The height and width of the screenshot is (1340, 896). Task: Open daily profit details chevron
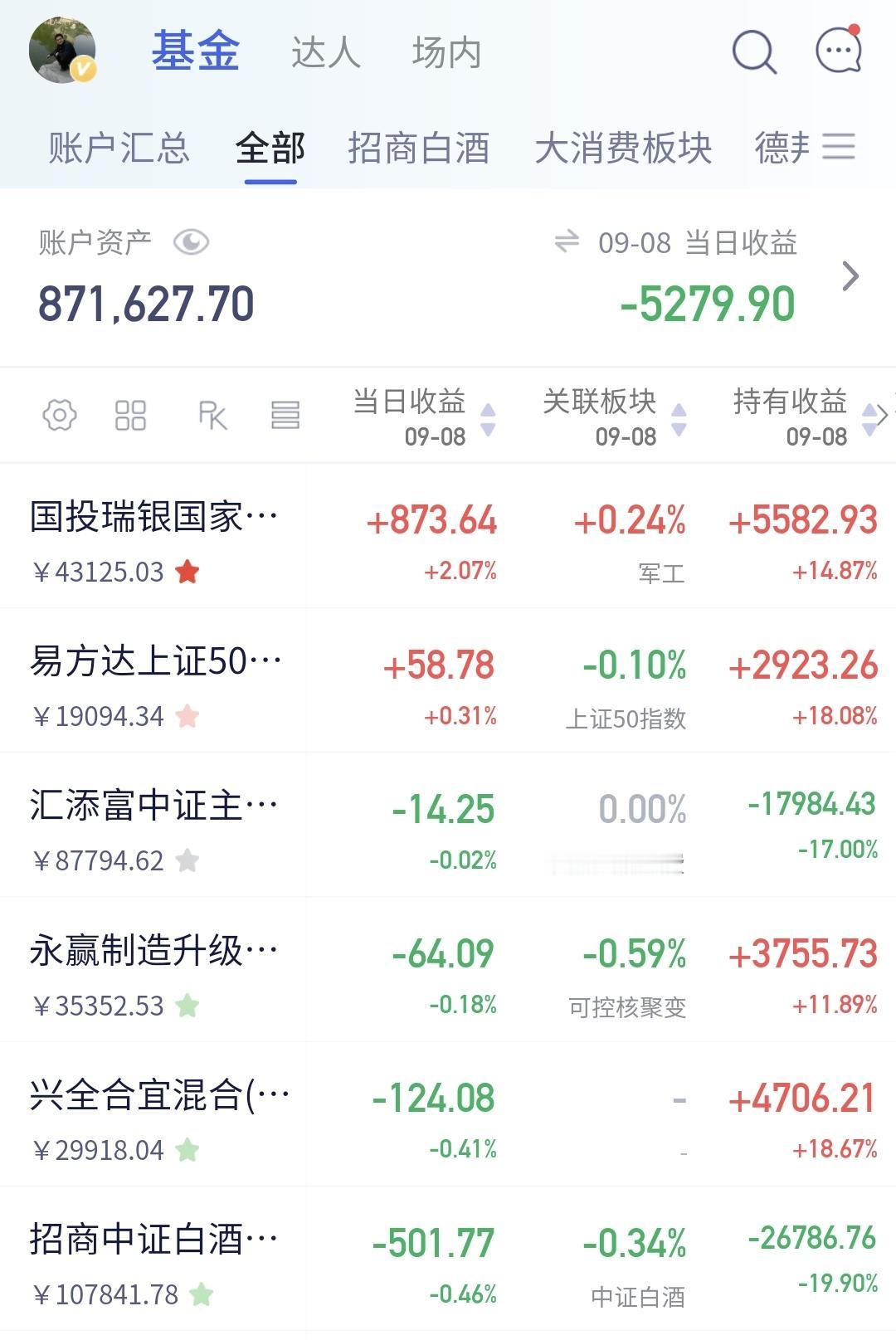850,276
